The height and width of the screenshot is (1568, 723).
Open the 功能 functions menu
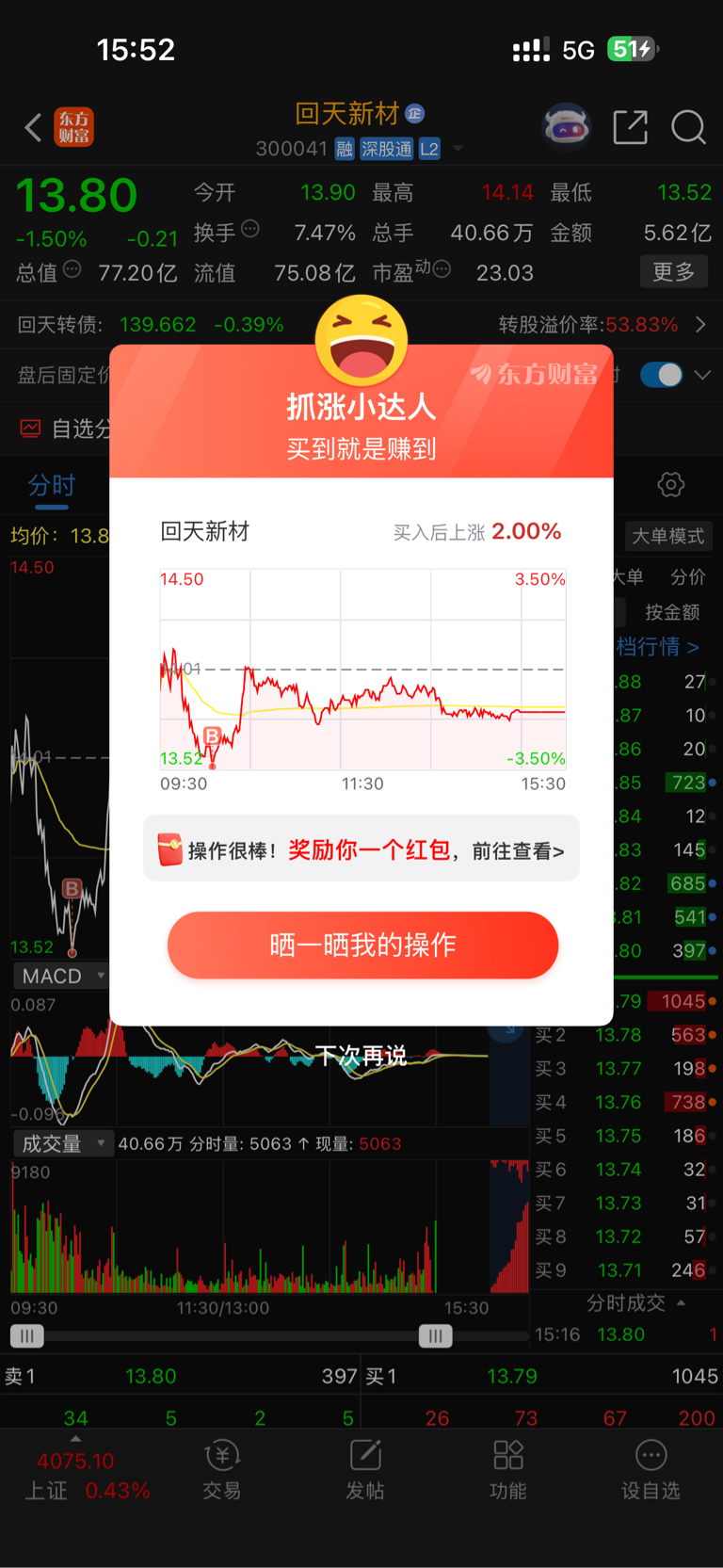[x=508, y=1470]
